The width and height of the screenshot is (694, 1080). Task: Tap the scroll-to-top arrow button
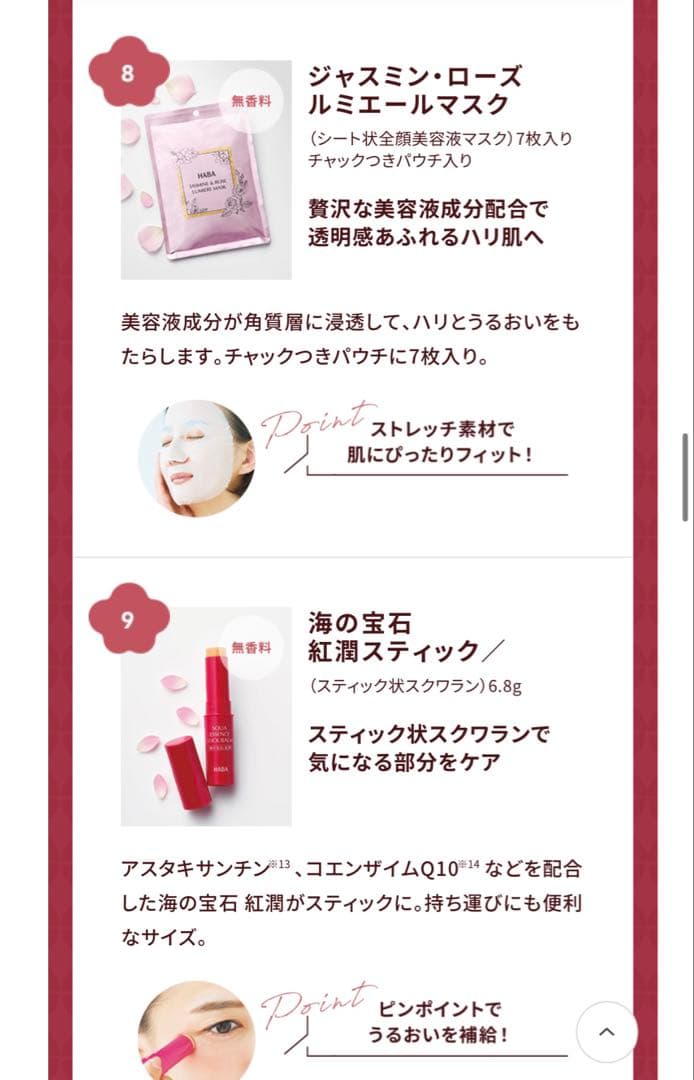point(606,1031)
